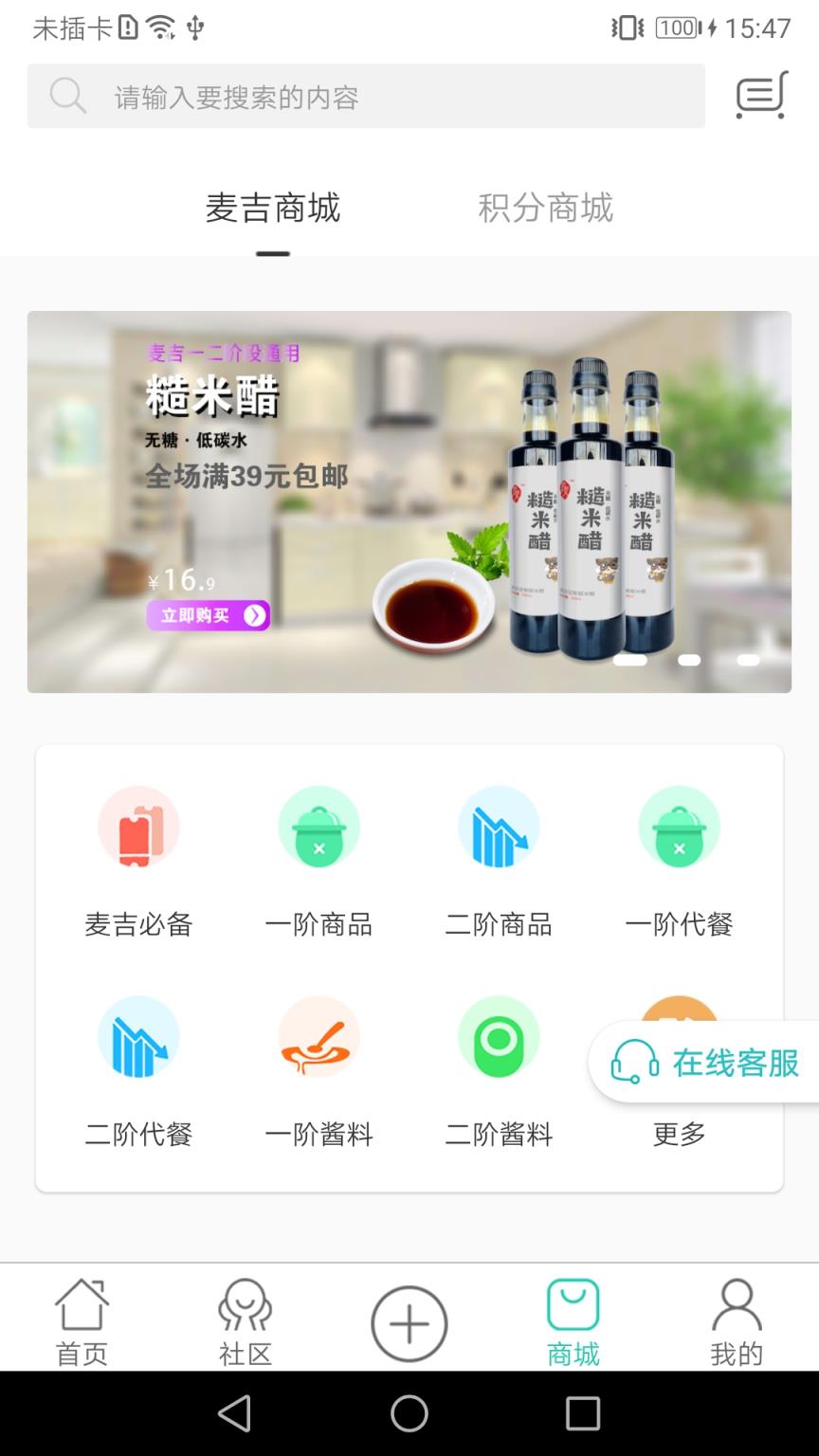
Task: Select the 一阶商品 category icon
Action: (x=318, y=827)
